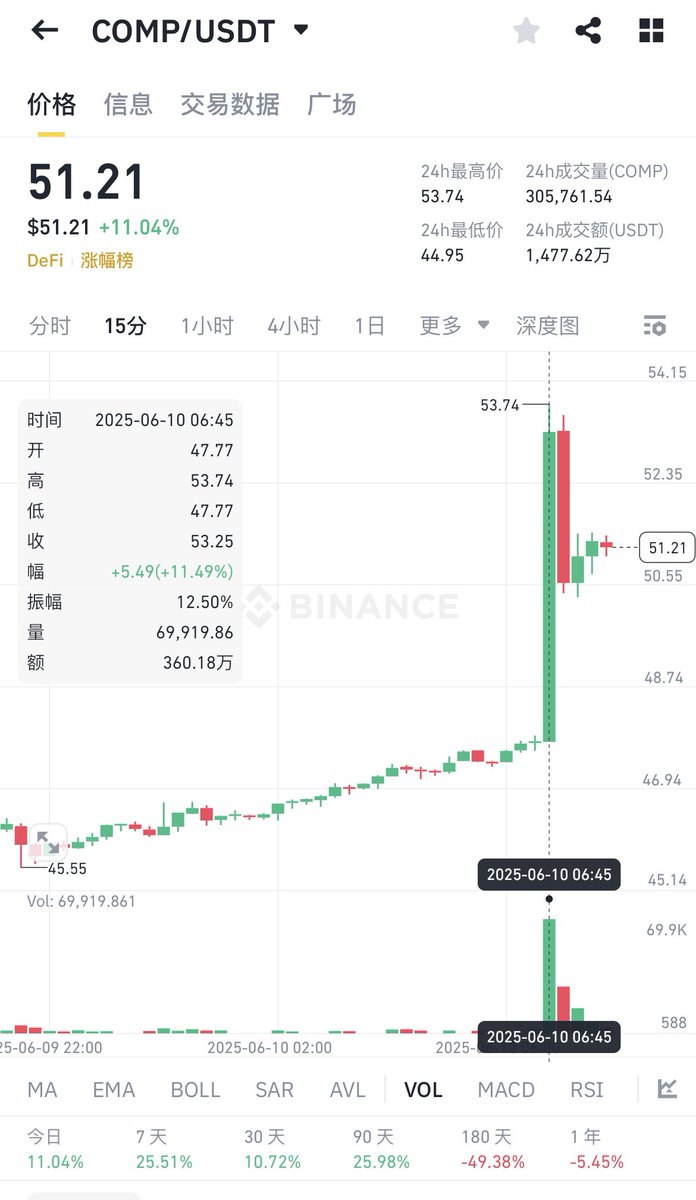Switch to the 交易数据 tab

click(x=230, y=104)
